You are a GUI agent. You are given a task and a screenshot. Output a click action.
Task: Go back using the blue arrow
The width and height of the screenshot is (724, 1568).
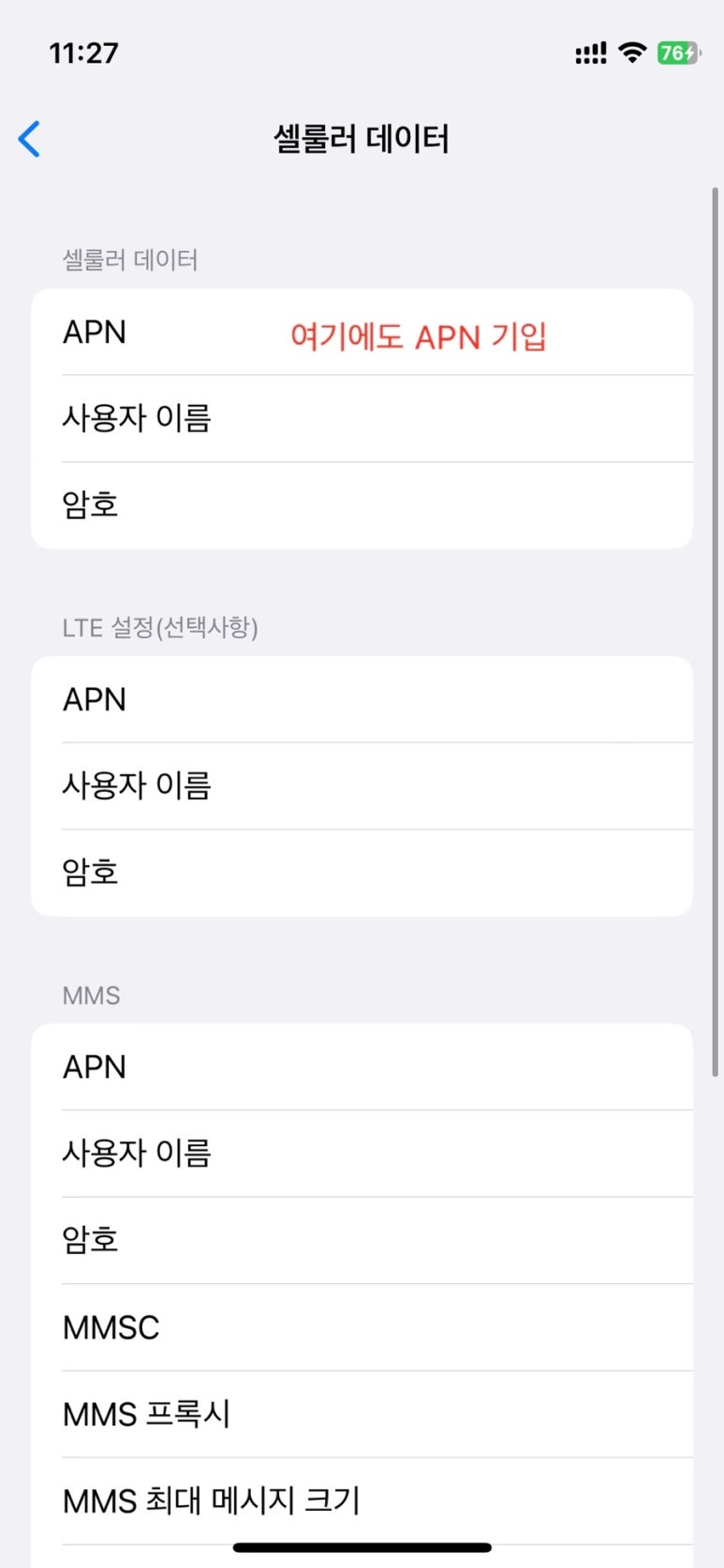tap(29, 139)
